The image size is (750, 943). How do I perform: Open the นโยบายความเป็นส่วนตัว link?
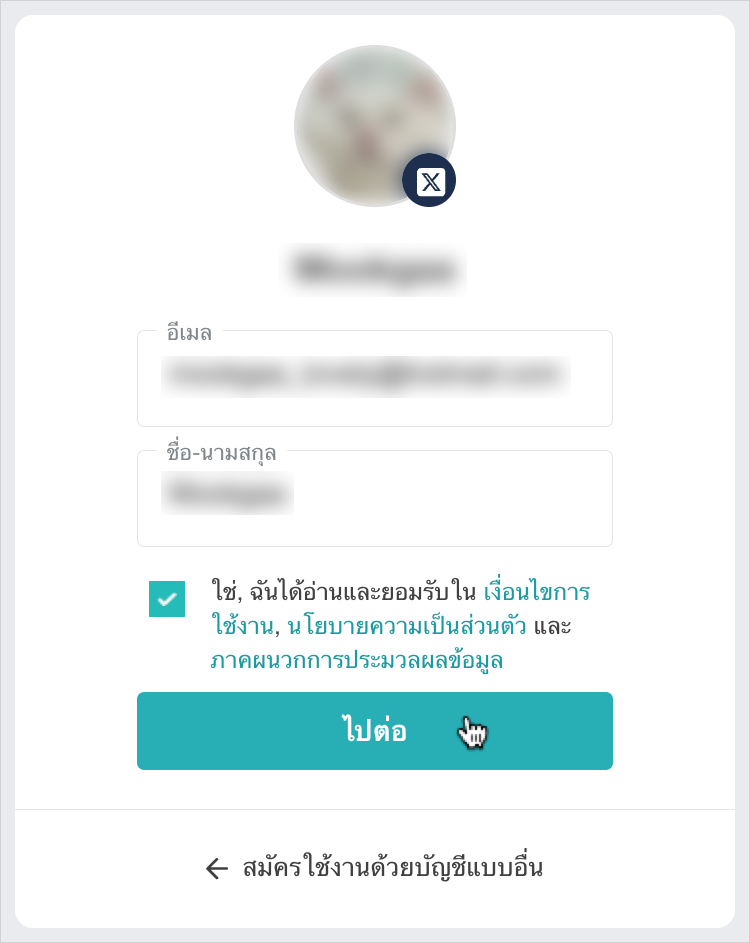click(407, 626)
